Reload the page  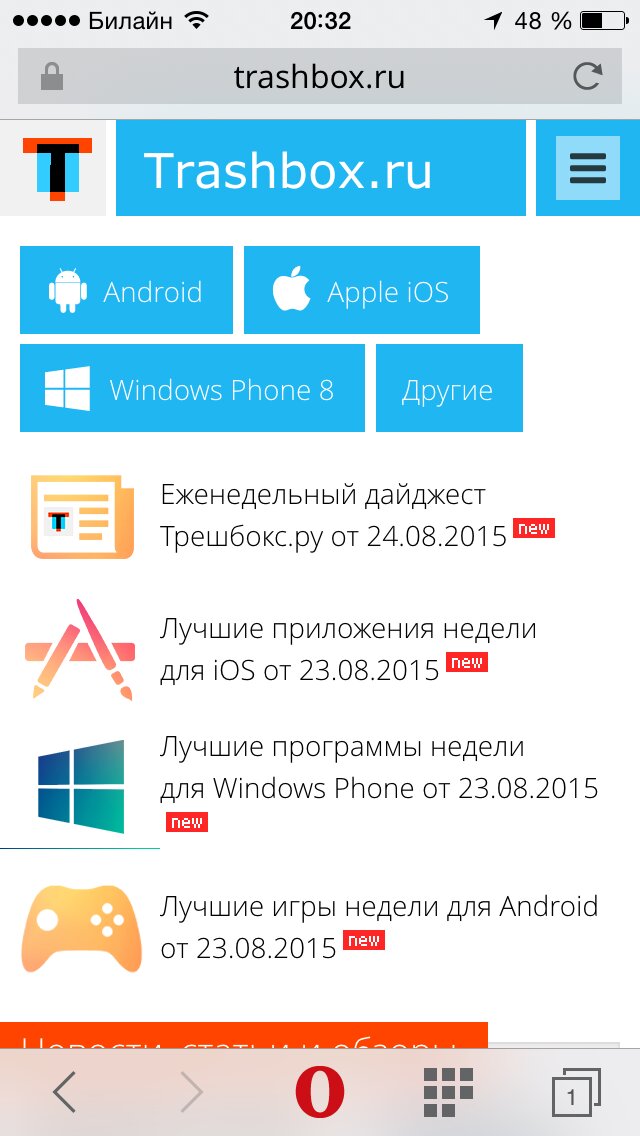tap(587, 77)
